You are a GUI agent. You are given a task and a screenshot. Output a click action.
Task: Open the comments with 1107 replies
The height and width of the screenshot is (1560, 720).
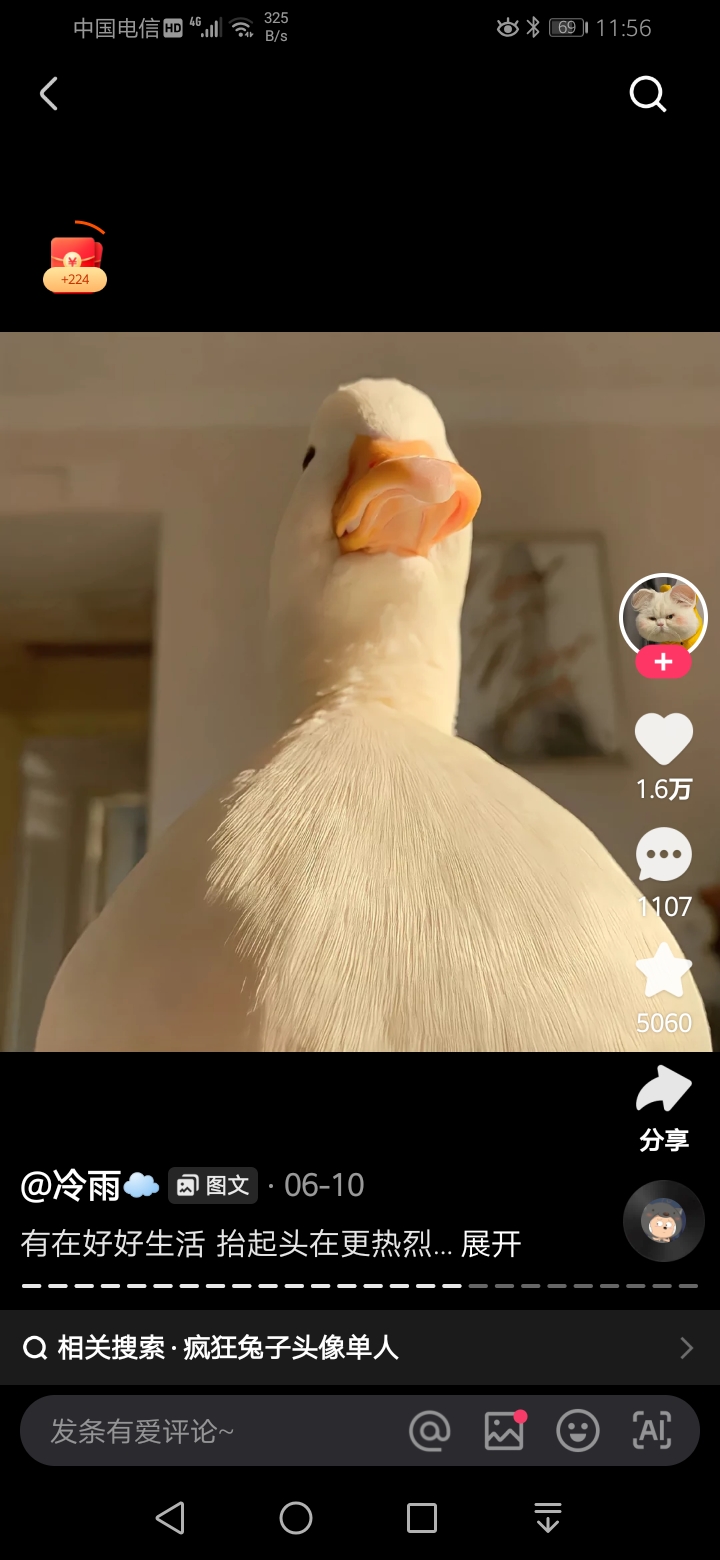[x=664, y=856]
